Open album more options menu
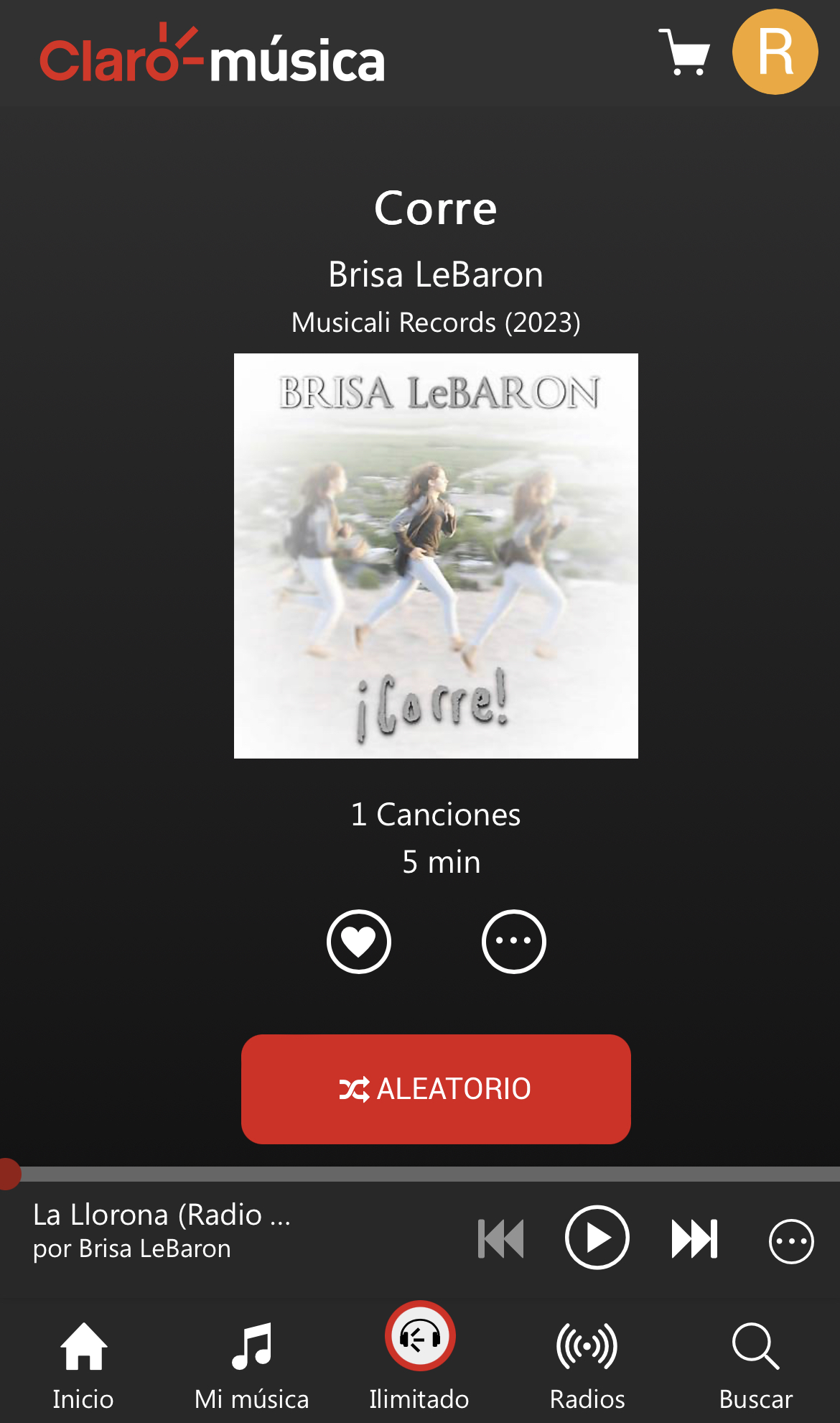Image resolution: width=840 pixels, height=1423 pixels. pos(513,941)
